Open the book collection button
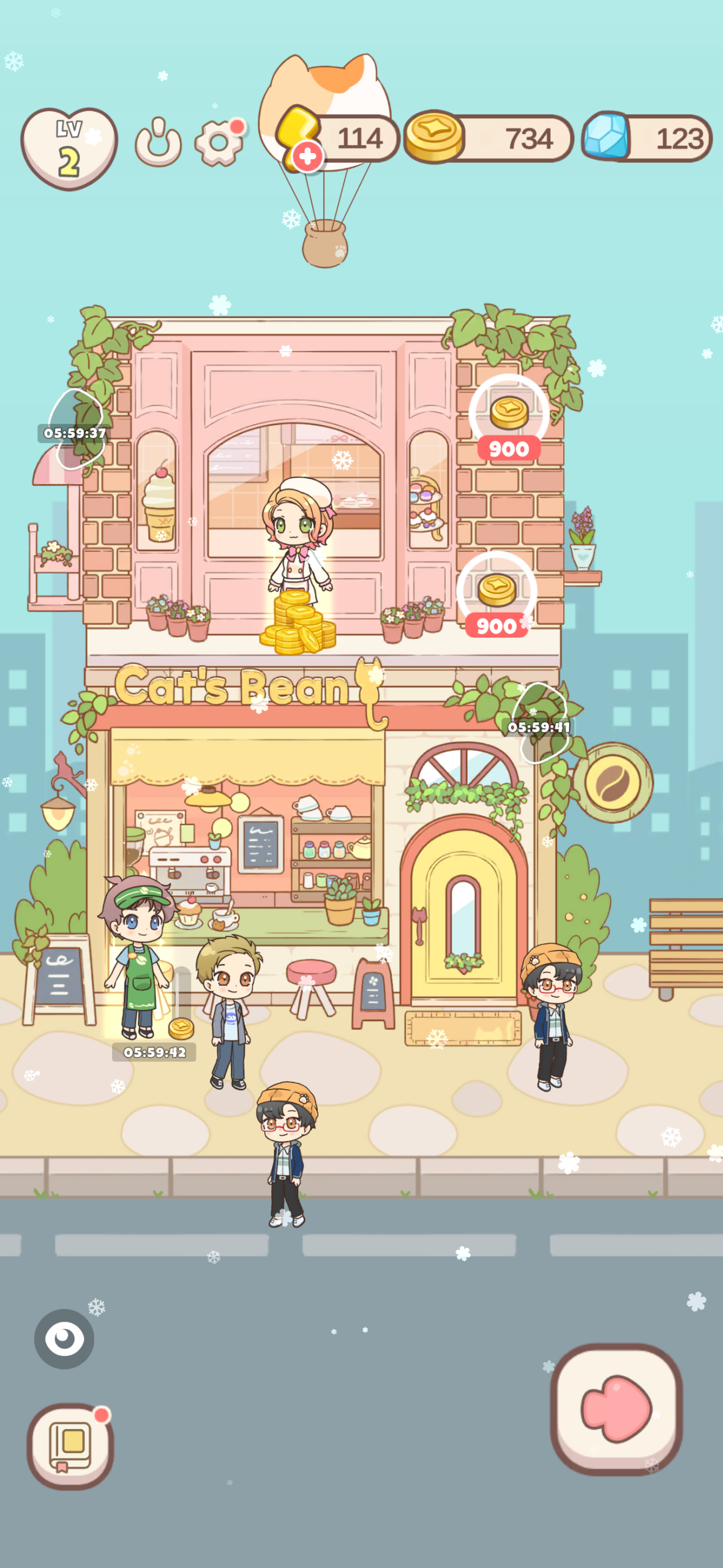723x1568 pixels. (x=70, y=1445)
